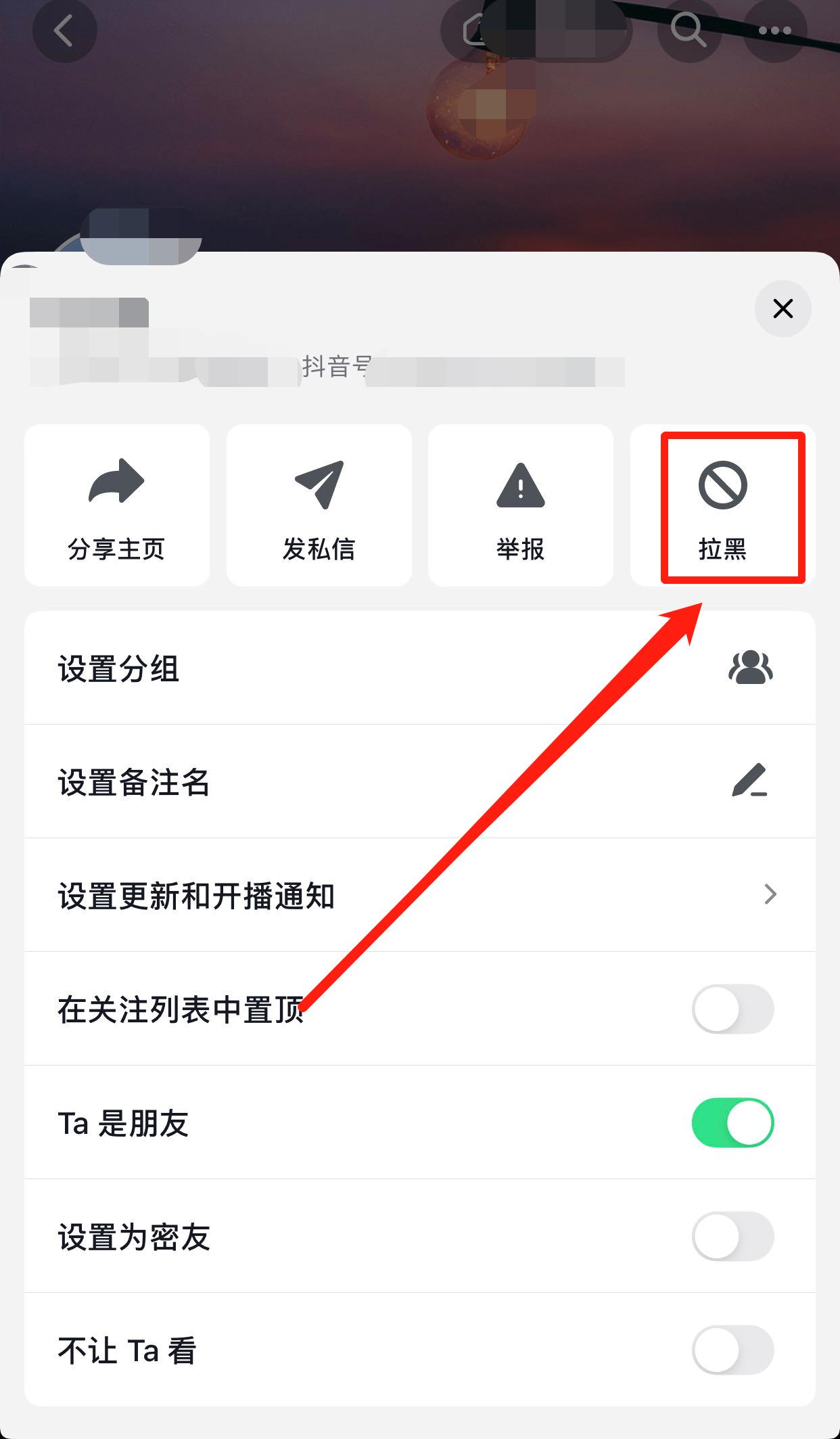
Task: Go back with the top-left arrow
Action: (64, 30)
